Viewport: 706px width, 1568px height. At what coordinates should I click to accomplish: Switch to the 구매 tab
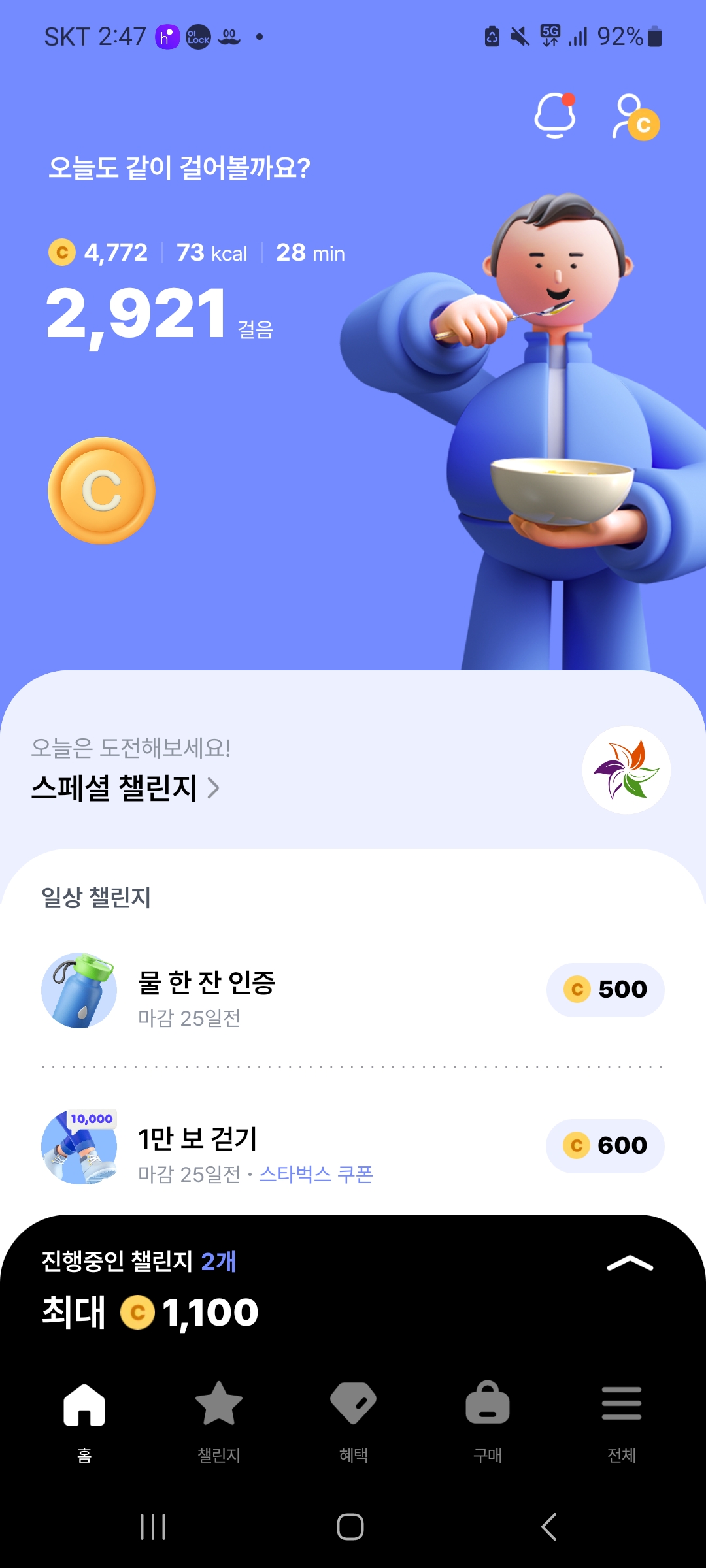click(x=488, y=1418)
